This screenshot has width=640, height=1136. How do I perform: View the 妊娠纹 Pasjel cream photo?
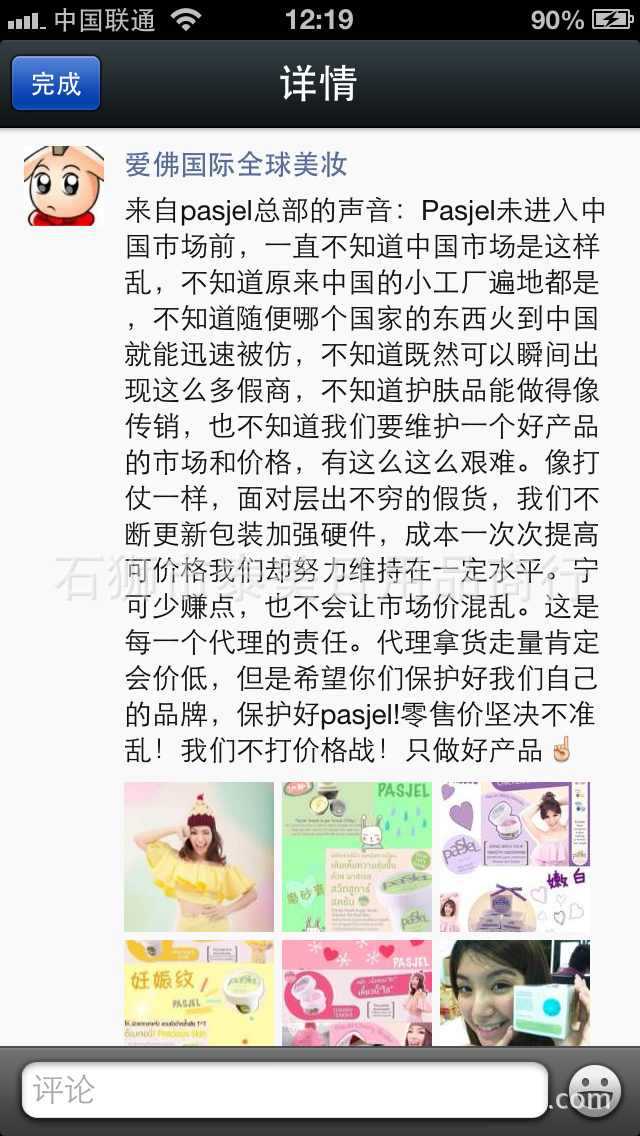(x=199, y=992)
